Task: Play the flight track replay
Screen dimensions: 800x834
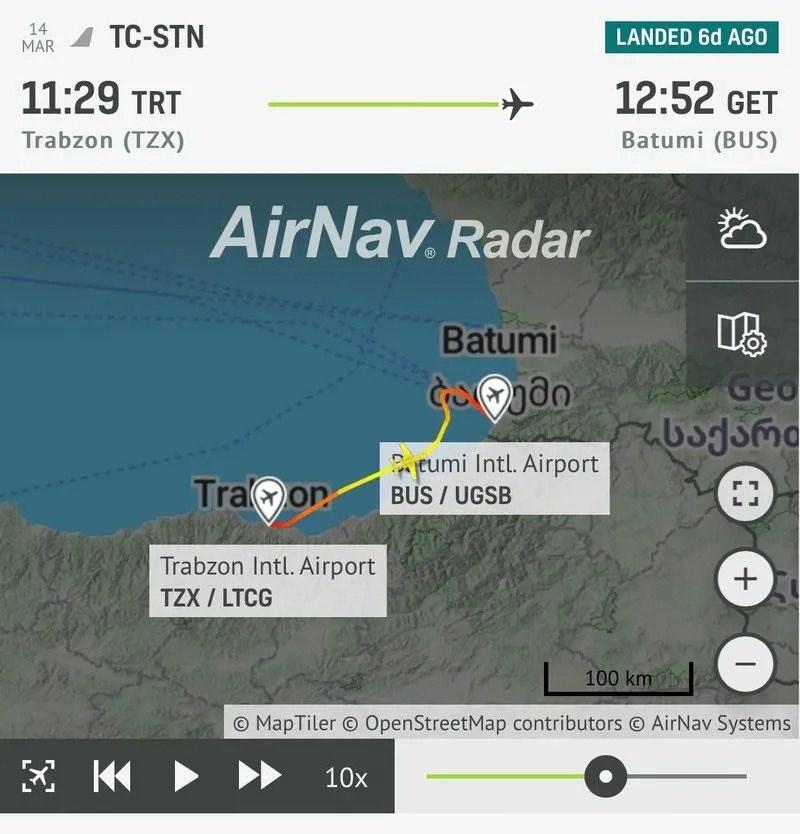Action: click(x=186, y=776)
